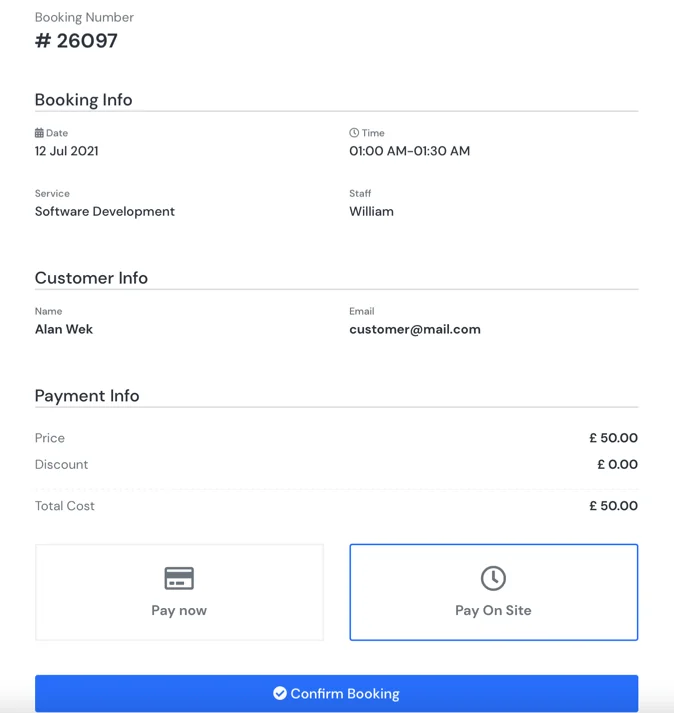Tap the Confirm Booking button
Screen dimensions: 674x713
click(336, 693)
